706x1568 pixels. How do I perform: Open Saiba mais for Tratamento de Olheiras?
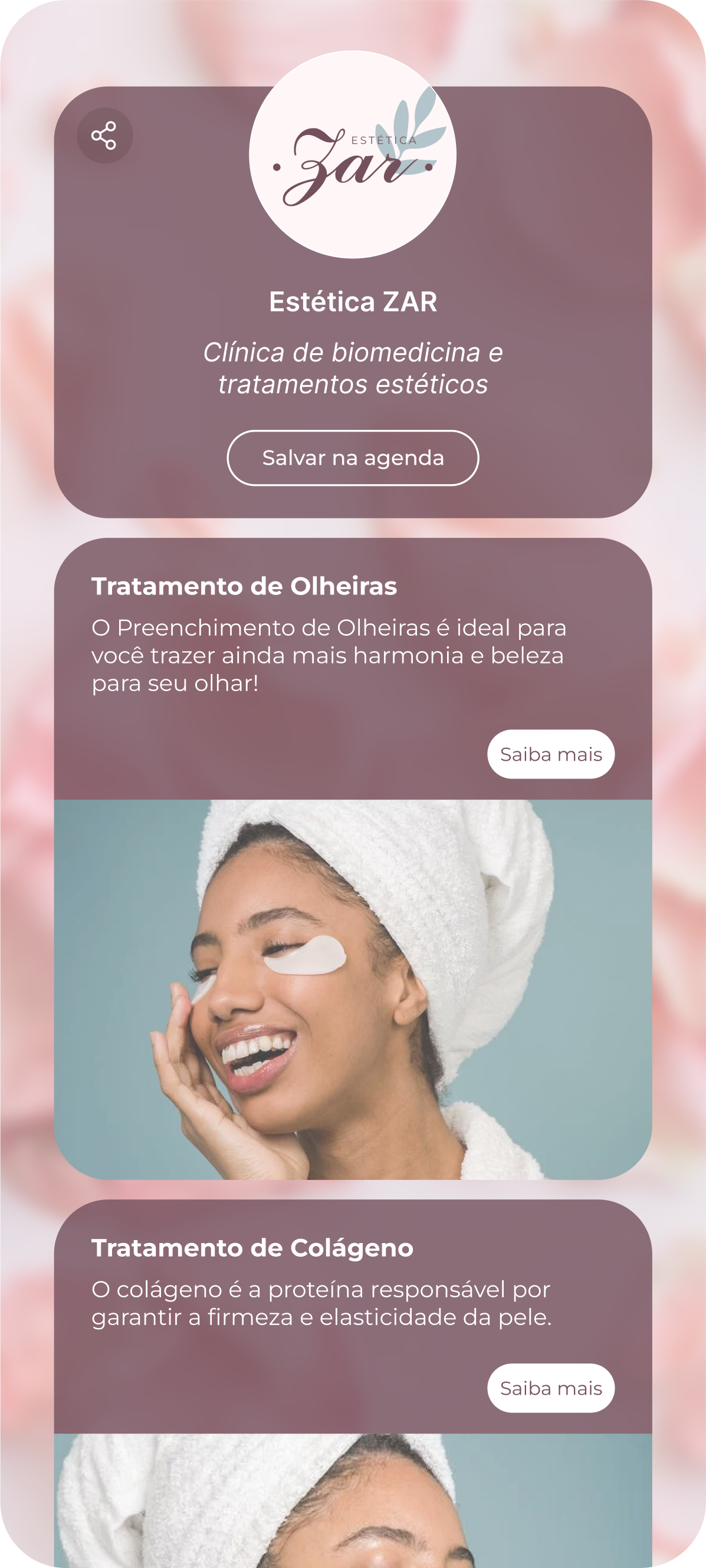click(x=550, y=754)
